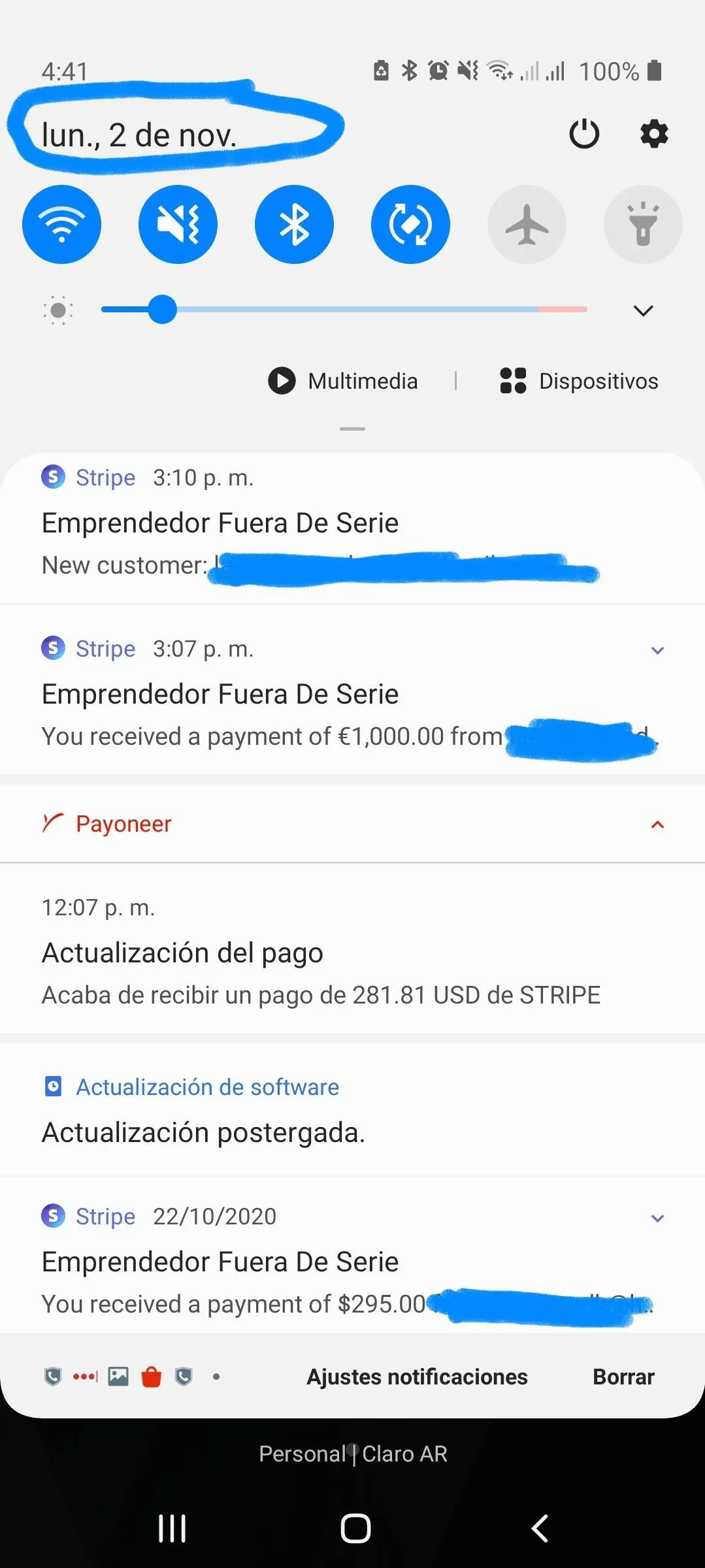Open the Dispositivos panel
The image size is (705, 1568).
[579, 381]
